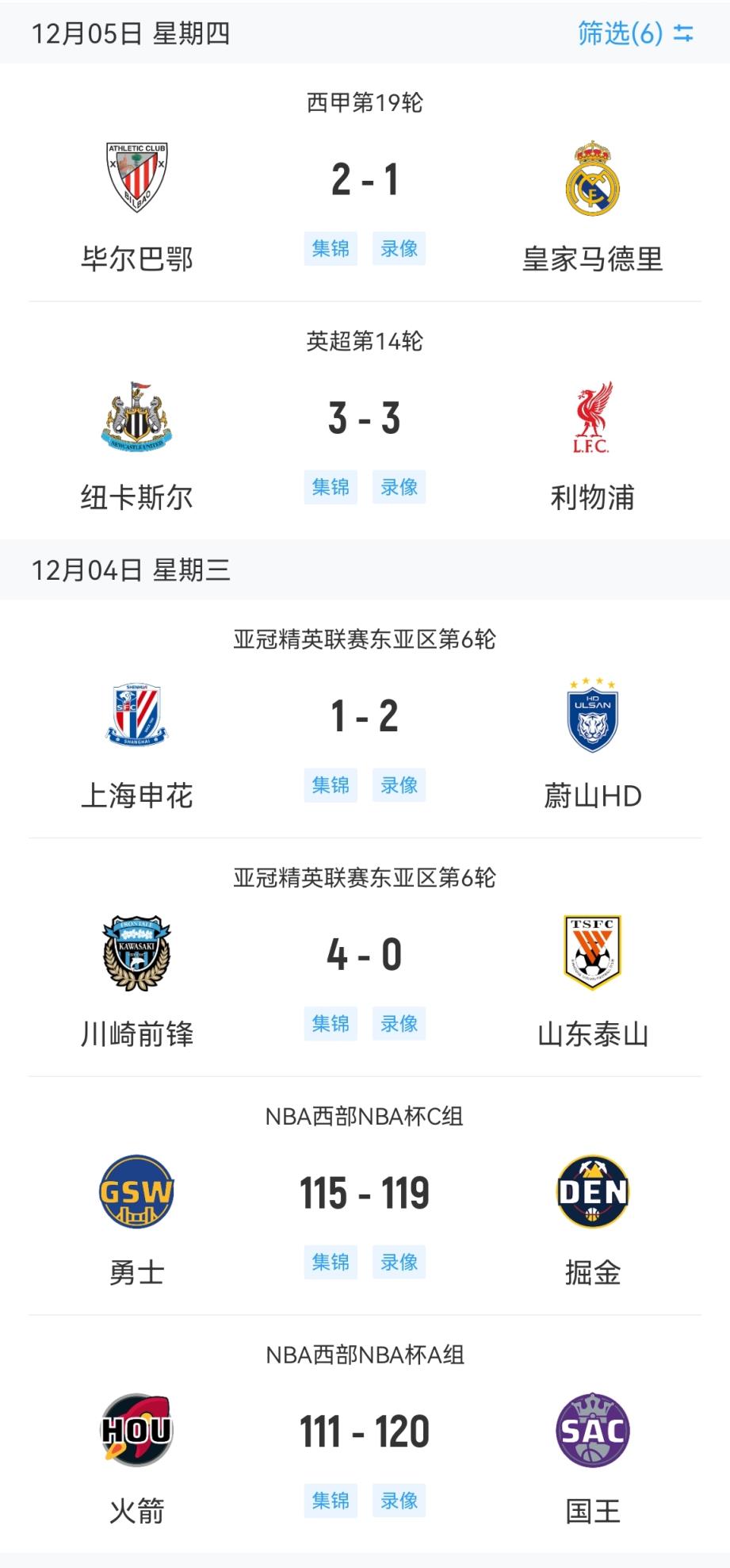
Task: Open the 3 - 3 纽卡斯尔 match details
Action: (365, 418)
